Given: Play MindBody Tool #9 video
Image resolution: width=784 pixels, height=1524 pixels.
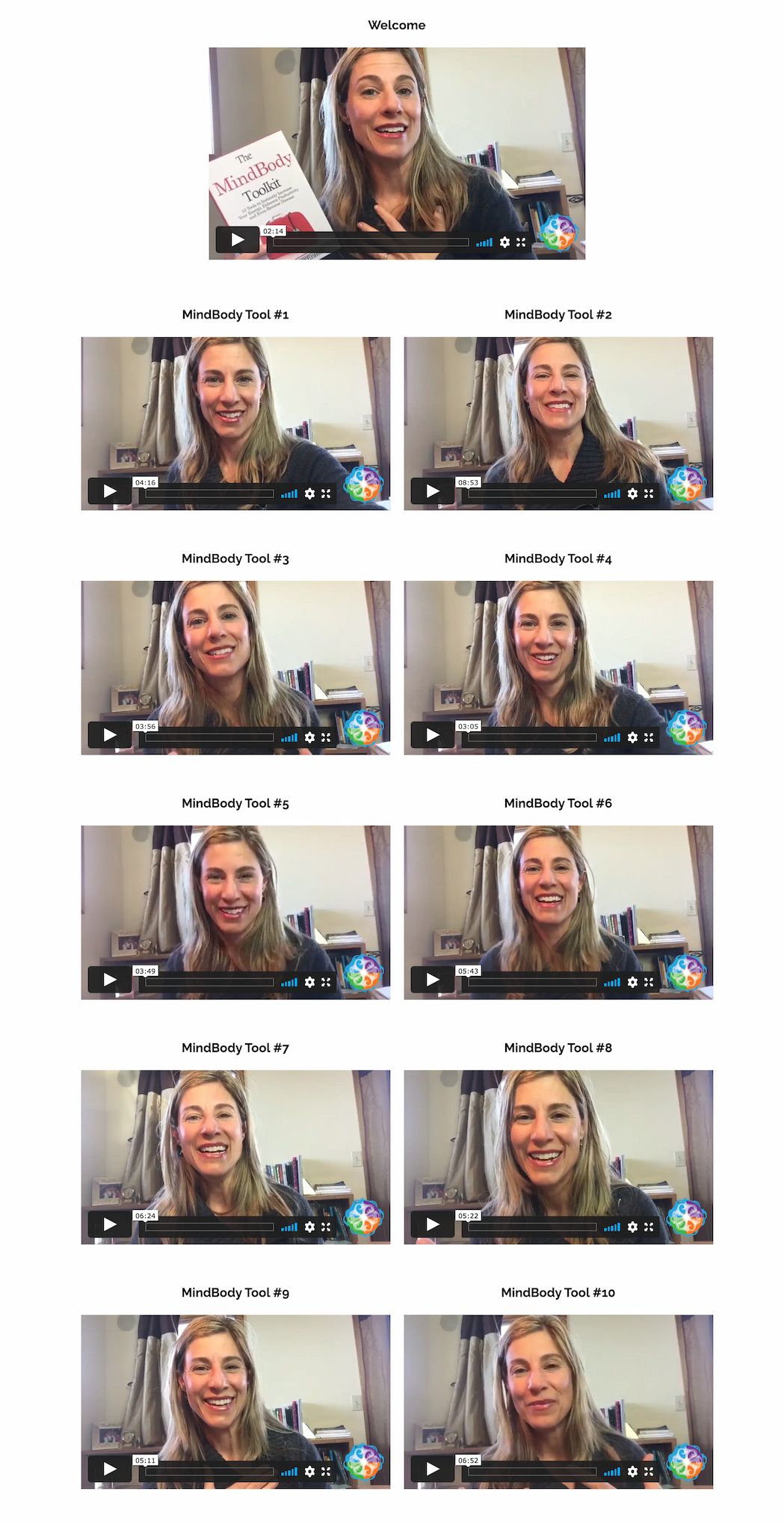Looking at the screenshot, I should pyautogui.click(x=109, y=1469).
